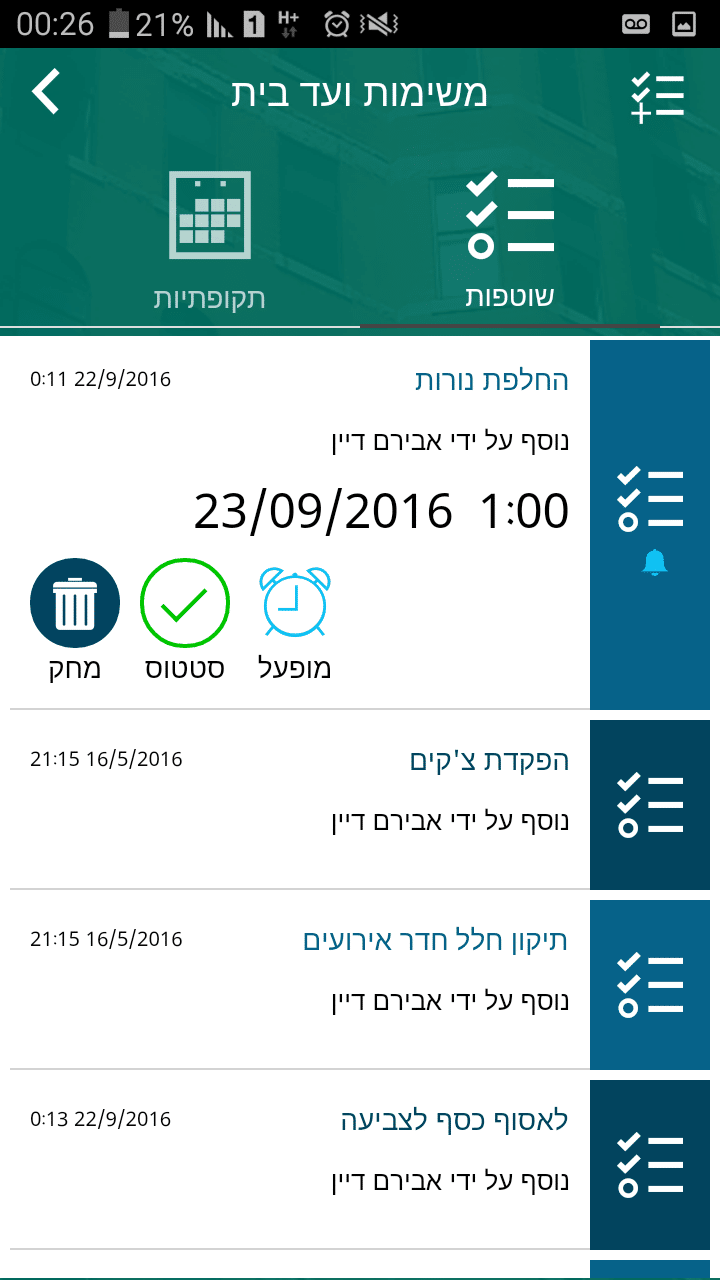The image size is (720, 1280).
Task: Tap the החלפת נורות task title
Action: [492, 381]
